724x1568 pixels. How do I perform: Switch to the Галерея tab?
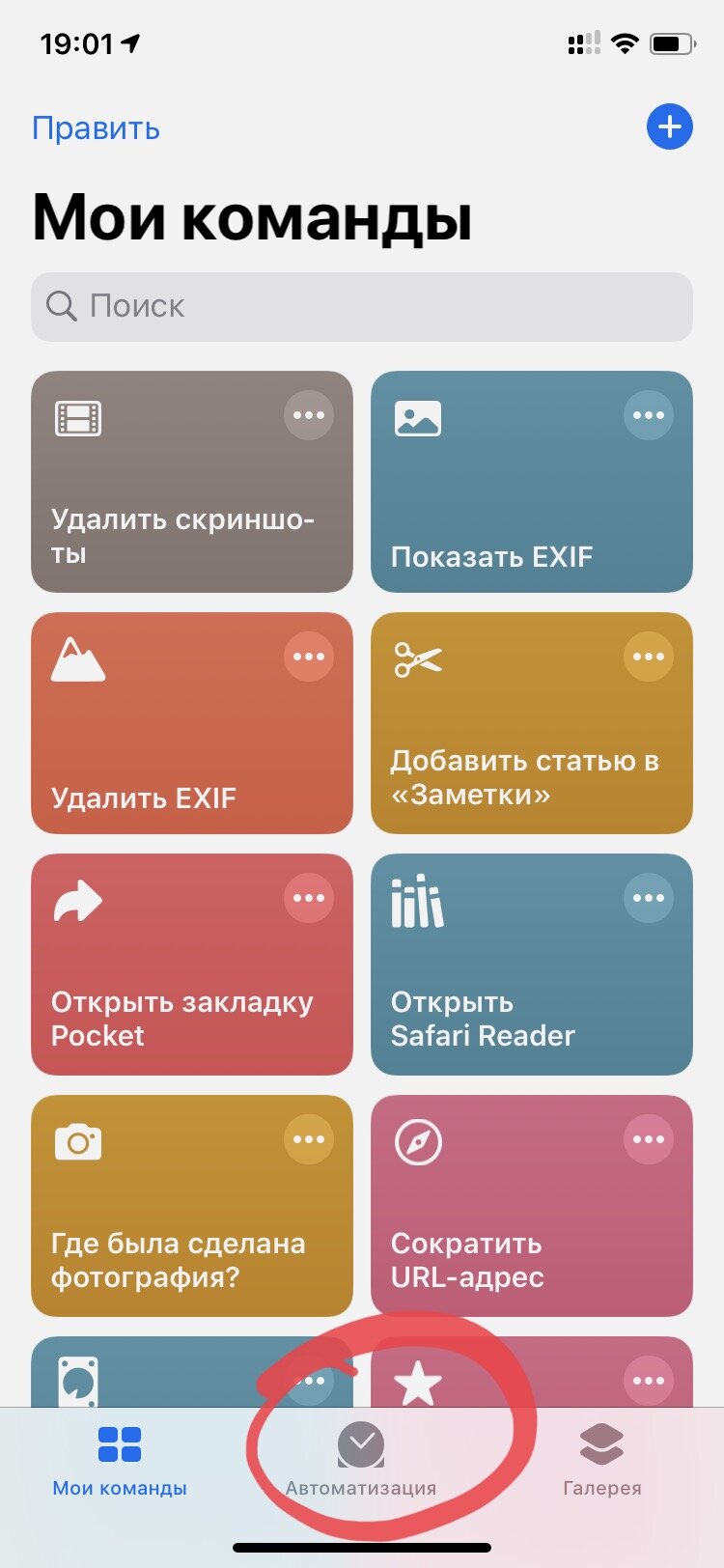coord(601,1460)
